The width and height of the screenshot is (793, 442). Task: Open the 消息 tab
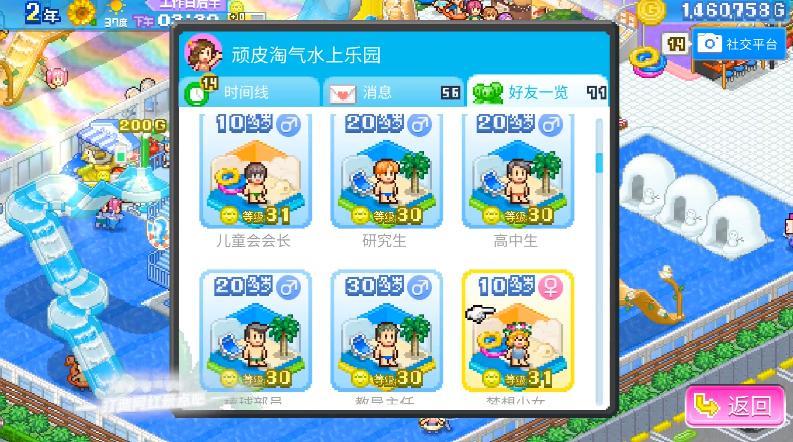click(x=392, y=92)
